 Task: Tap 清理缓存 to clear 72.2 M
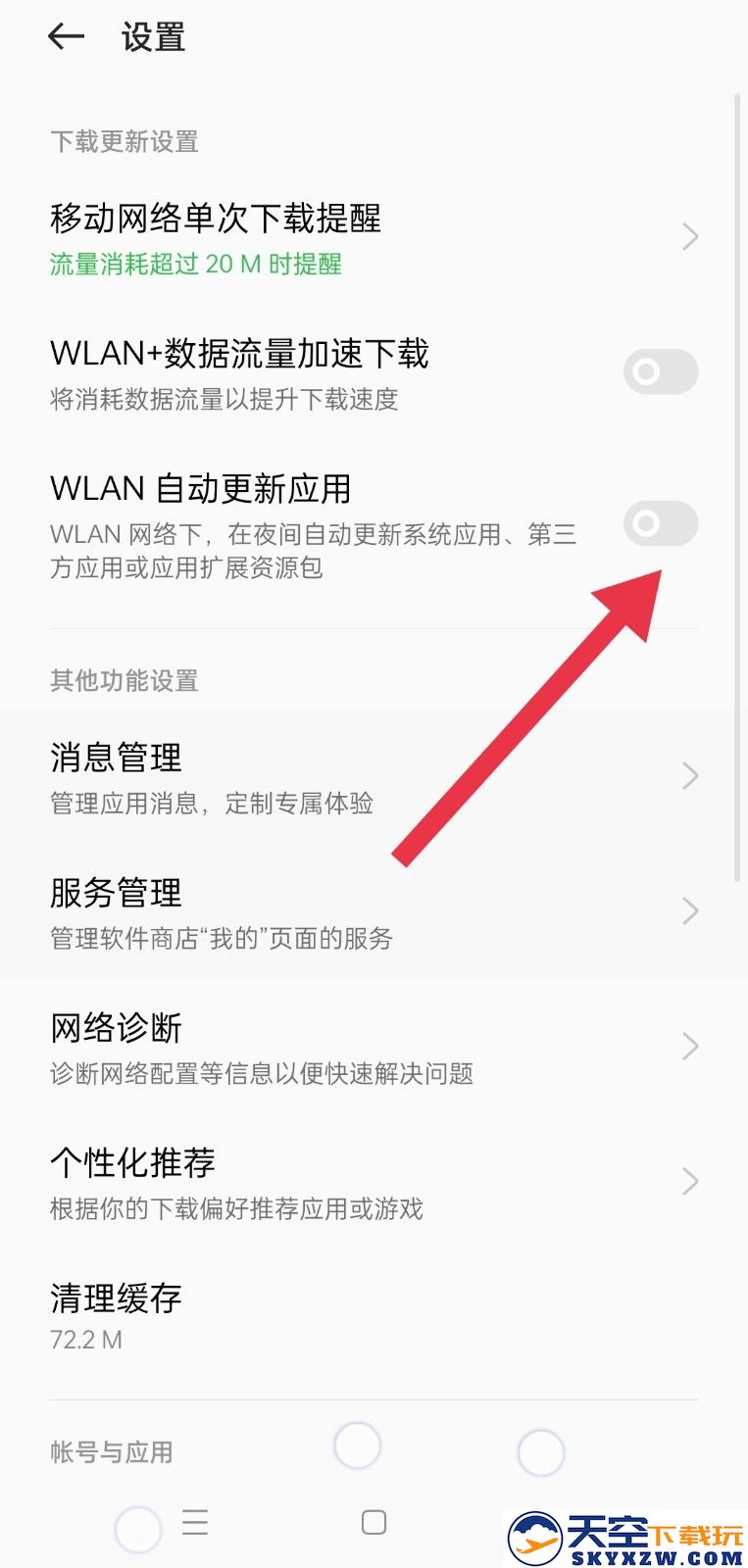point(373,1316)
